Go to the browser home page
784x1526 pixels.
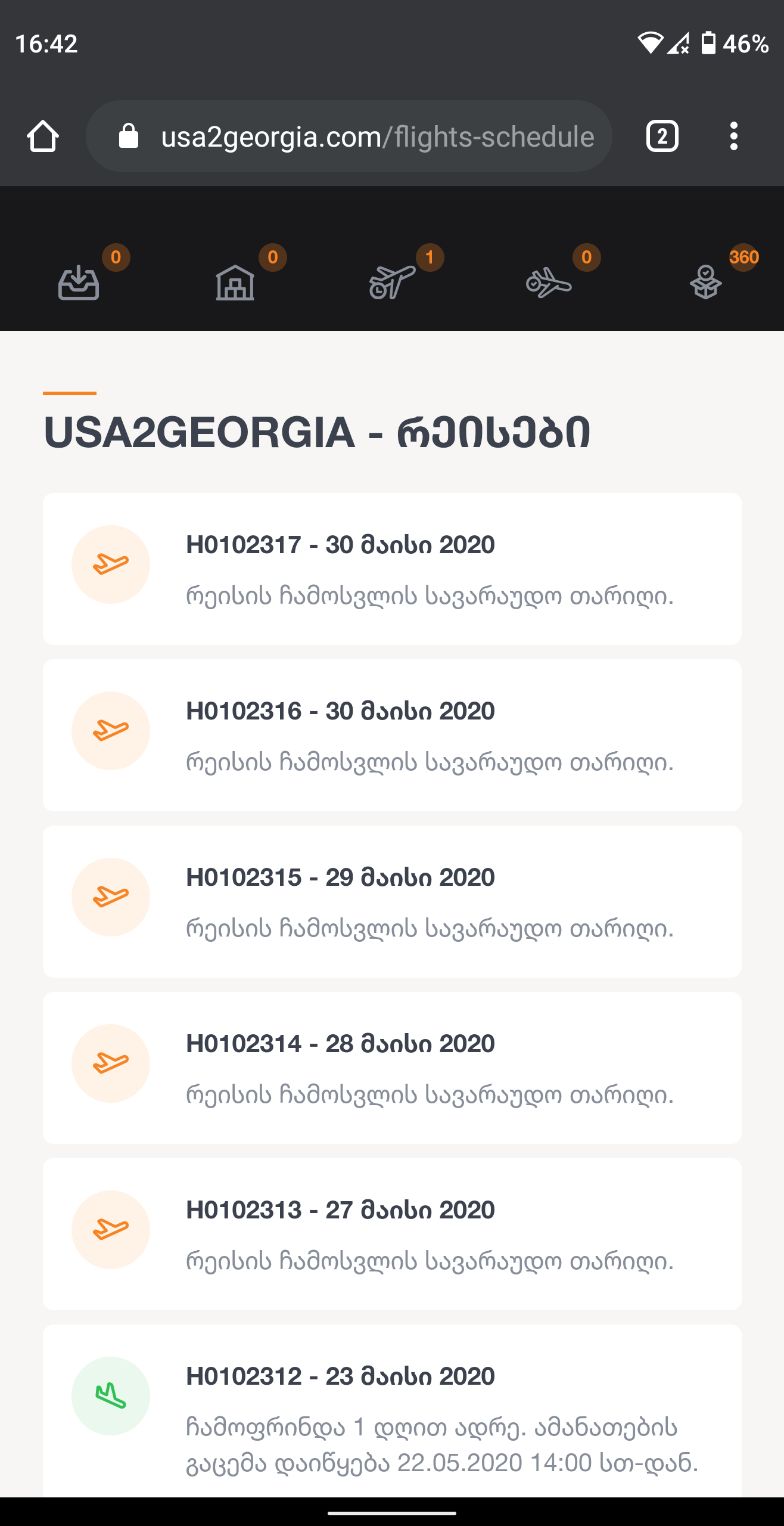pos(43,137)
